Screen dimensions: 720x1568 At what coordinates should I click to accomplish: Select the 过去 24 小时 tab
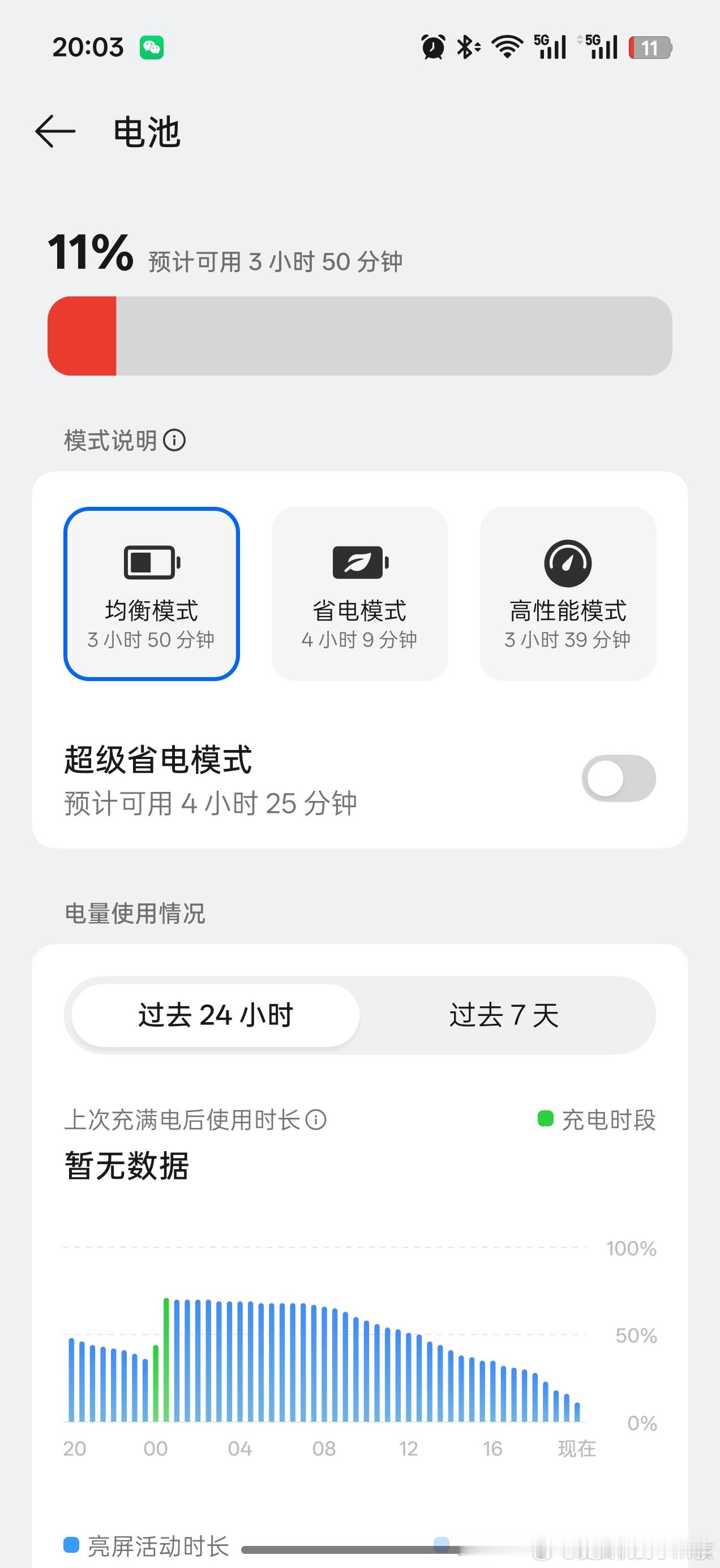click(216, 1014)
